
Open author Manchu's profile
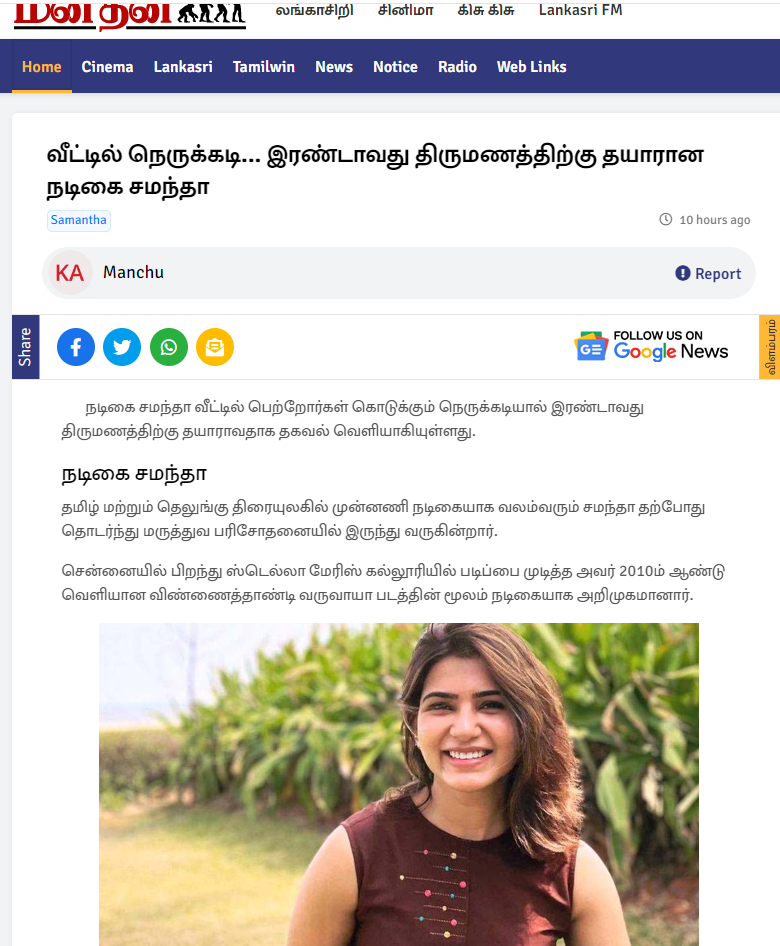[133, 272]
